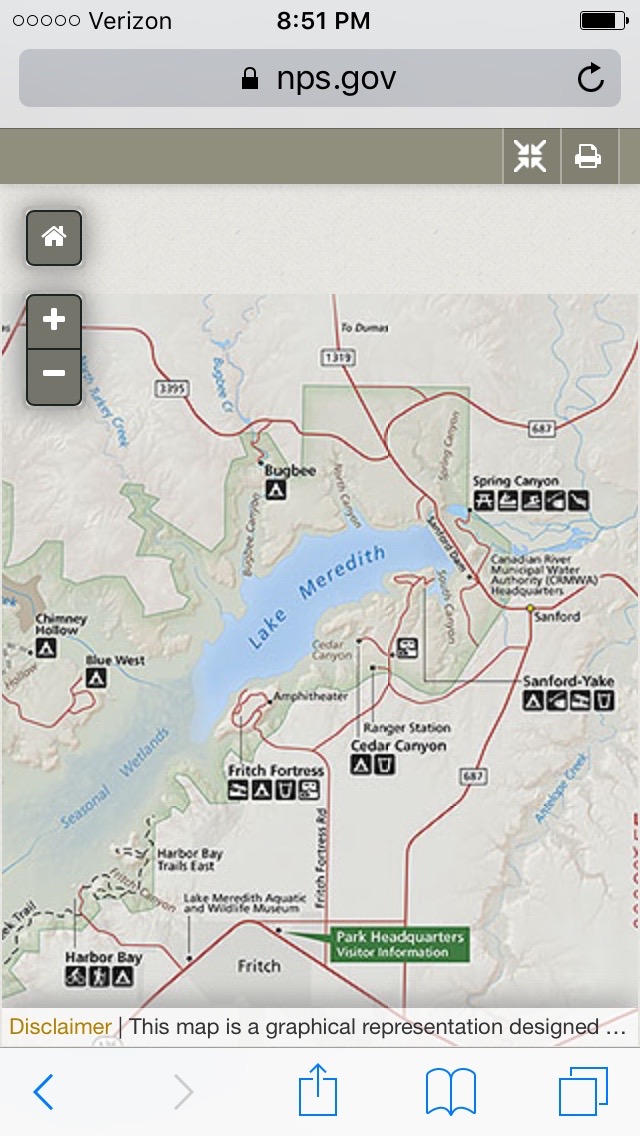The width and height of the screenshot is (640, 1136).
Task: Reset map to home extent
Action: (x=54, y=237)
